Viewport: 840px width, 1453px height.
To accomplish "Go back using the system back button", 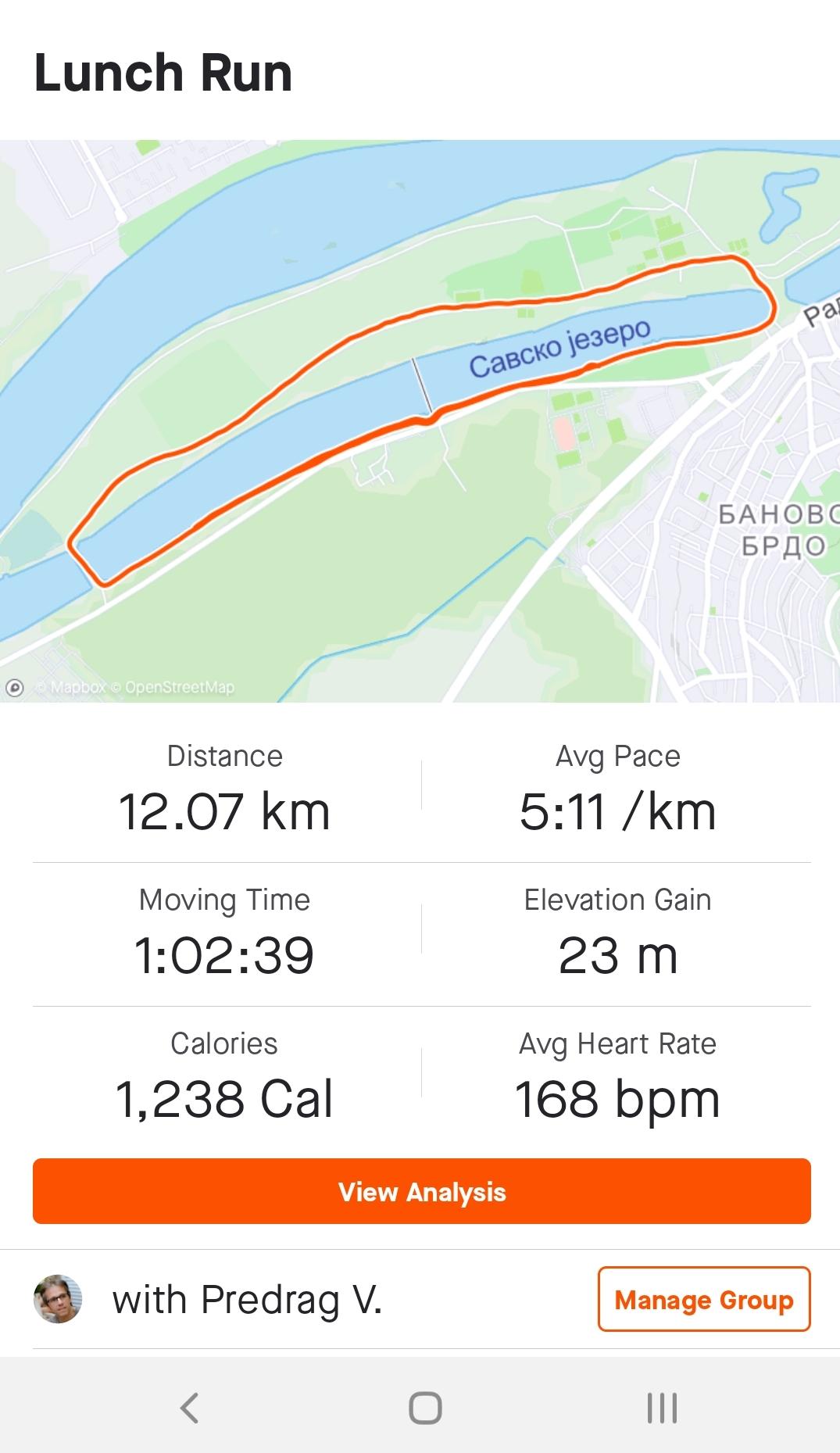I will tap(190, 1408).
